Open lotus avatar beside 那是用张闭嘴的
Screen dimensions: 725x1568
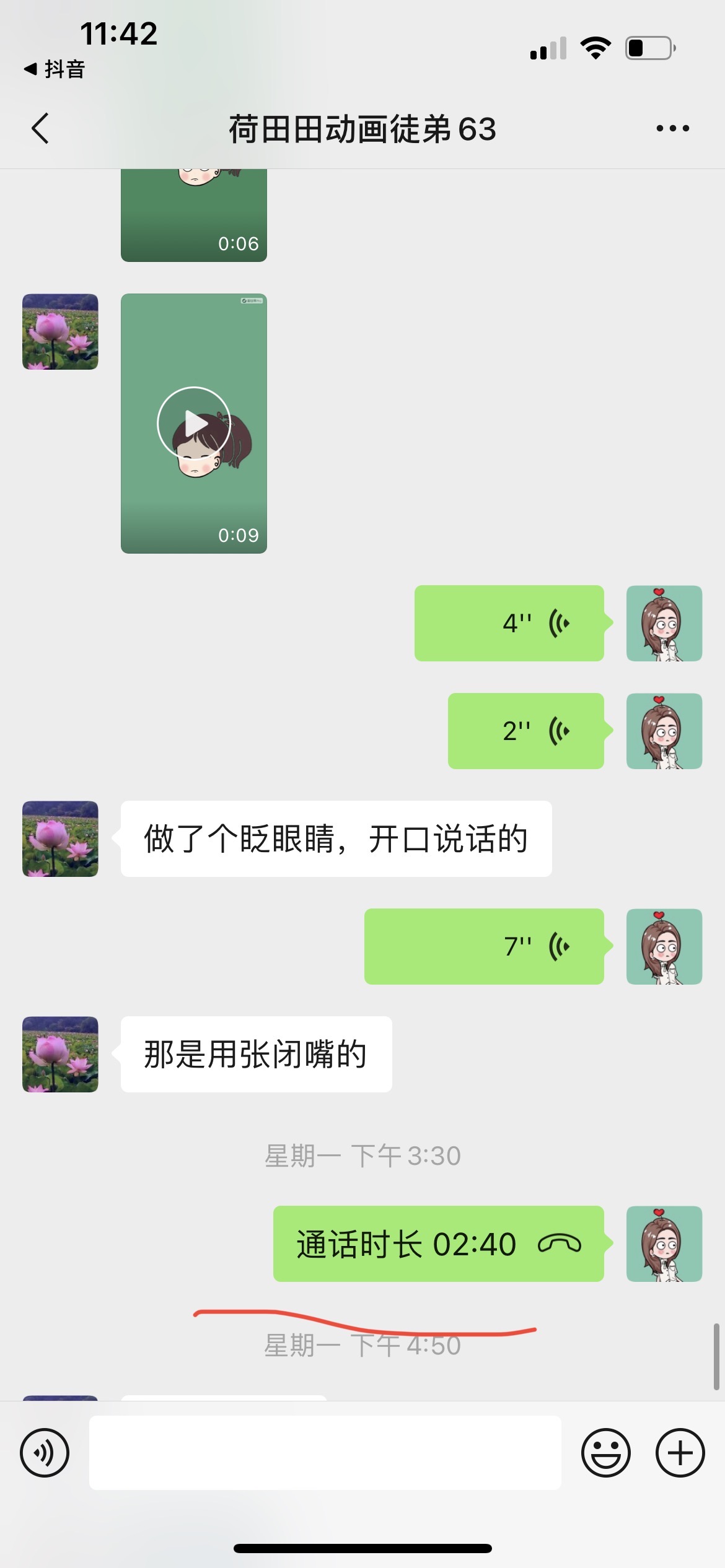tap(60, 1054)
